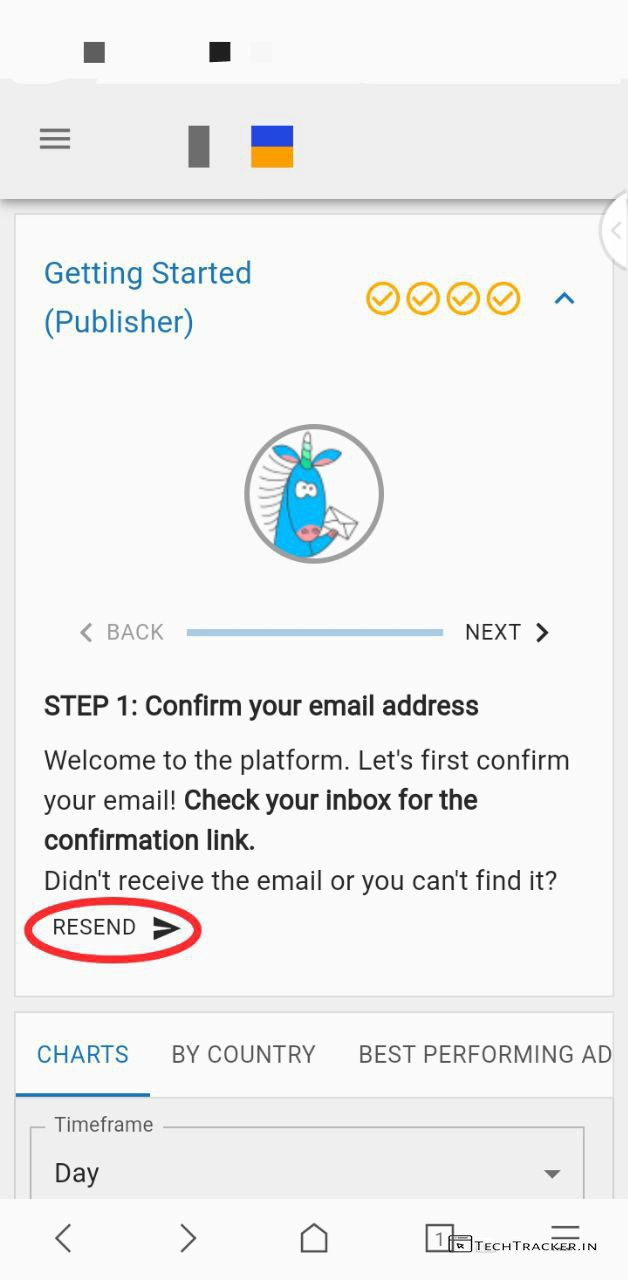Tap the browser back arrow
The width and height of the screenshot is (628, 1280).
coord(63,1239)
